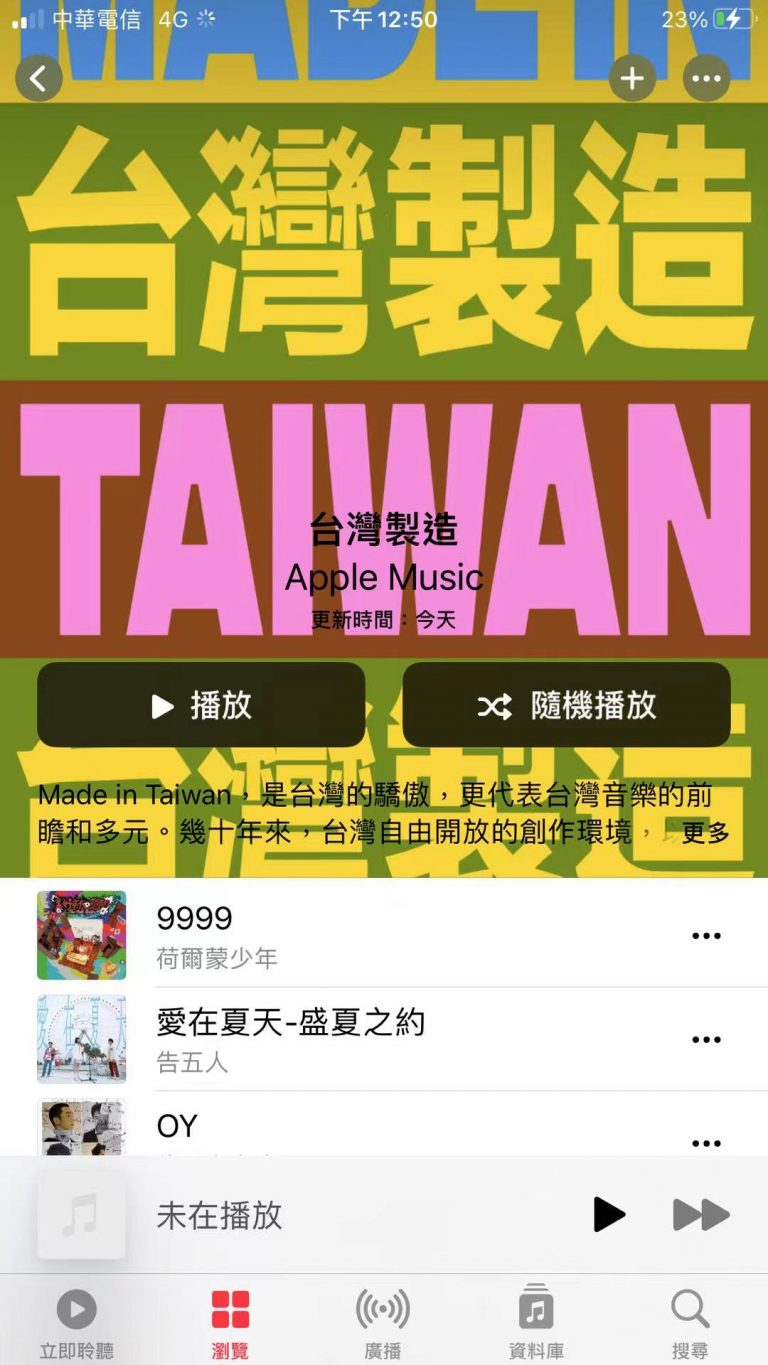768x1365 pixels.
Task: Open the 廣播 radio tab
Action: point(383,1322)
